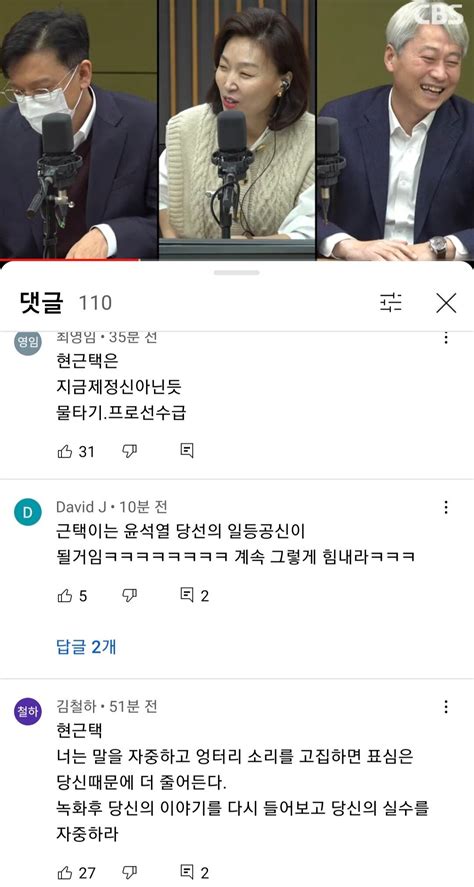Screen dimensions: 474x887
Task: Expand 답글 2개 under David J's comment
Action: pyautogui.click(x=86, y=647)
